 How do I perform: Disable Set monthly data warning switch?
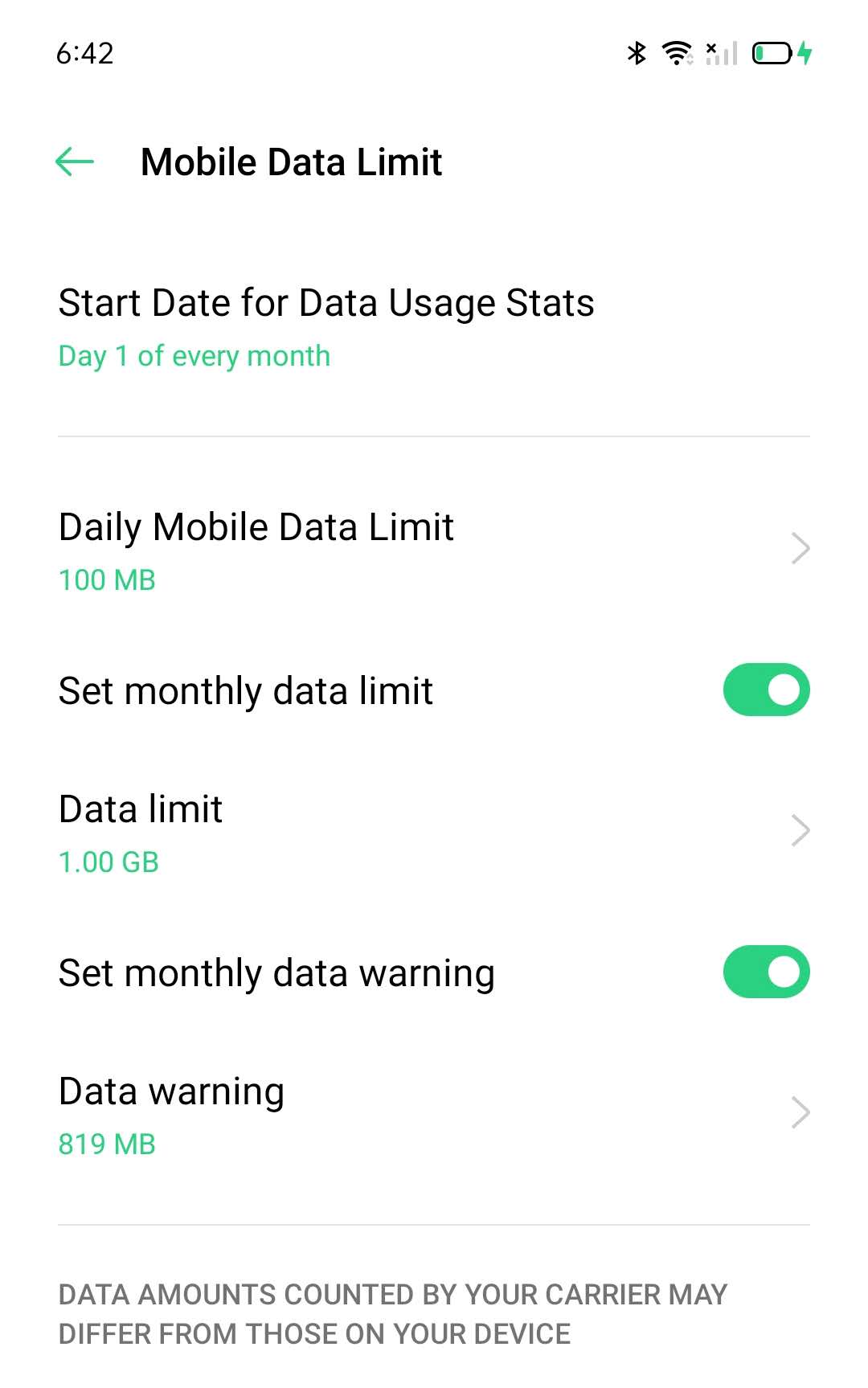pyautogui.click(x=766, y=972)
